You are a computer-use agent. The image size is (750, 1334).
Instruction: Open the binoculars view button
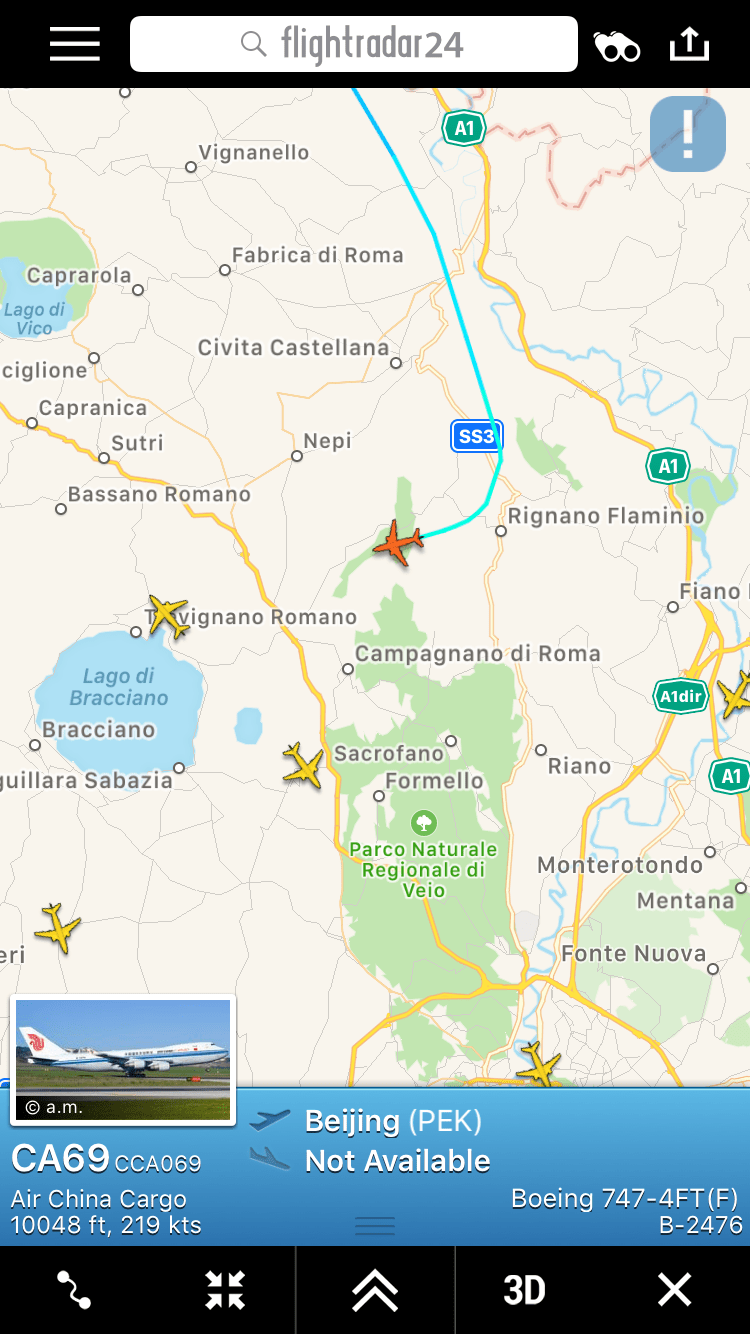pos(616,45)
